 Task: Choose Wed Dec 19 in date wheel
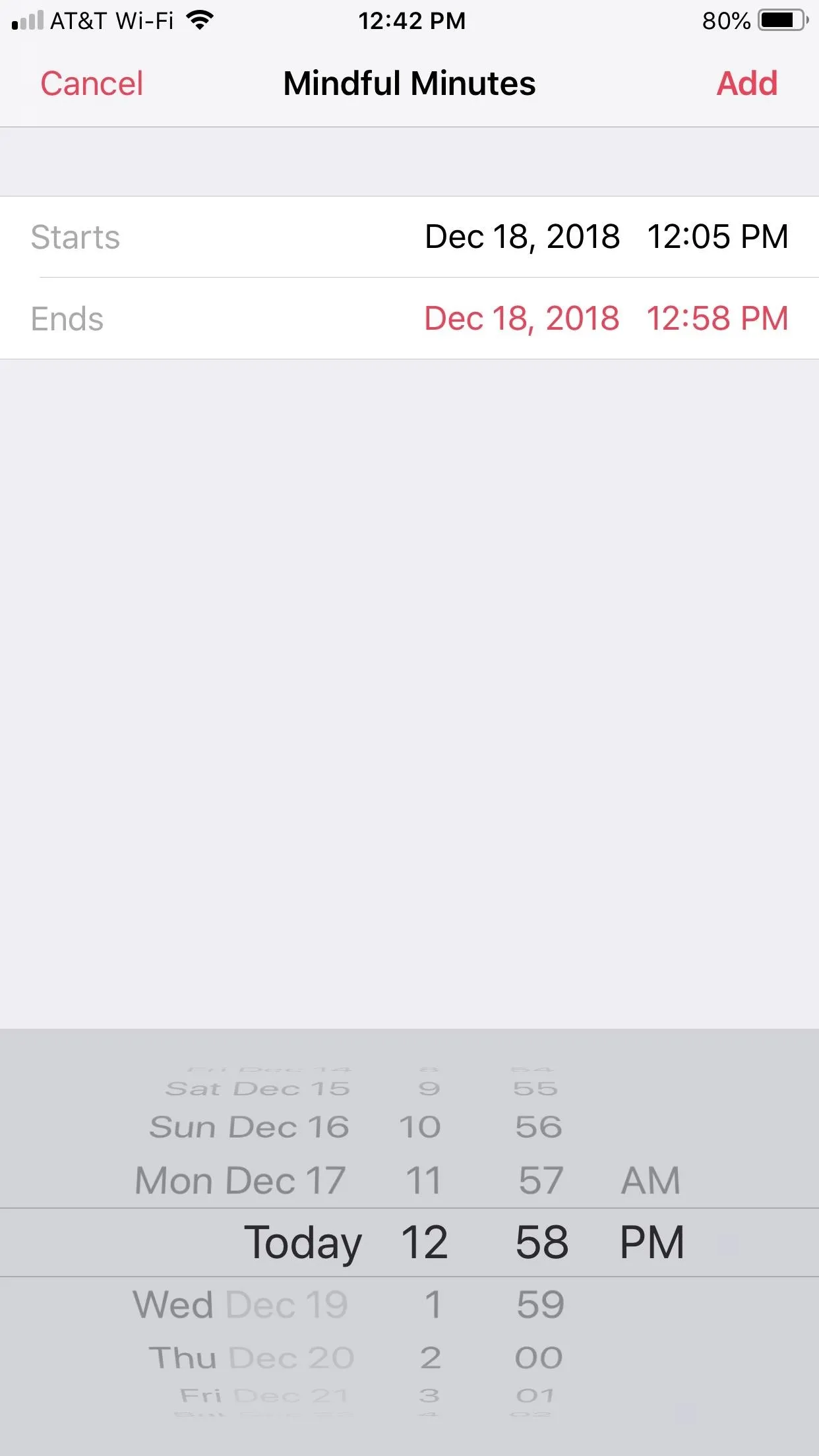click(x=240, y=1304)
